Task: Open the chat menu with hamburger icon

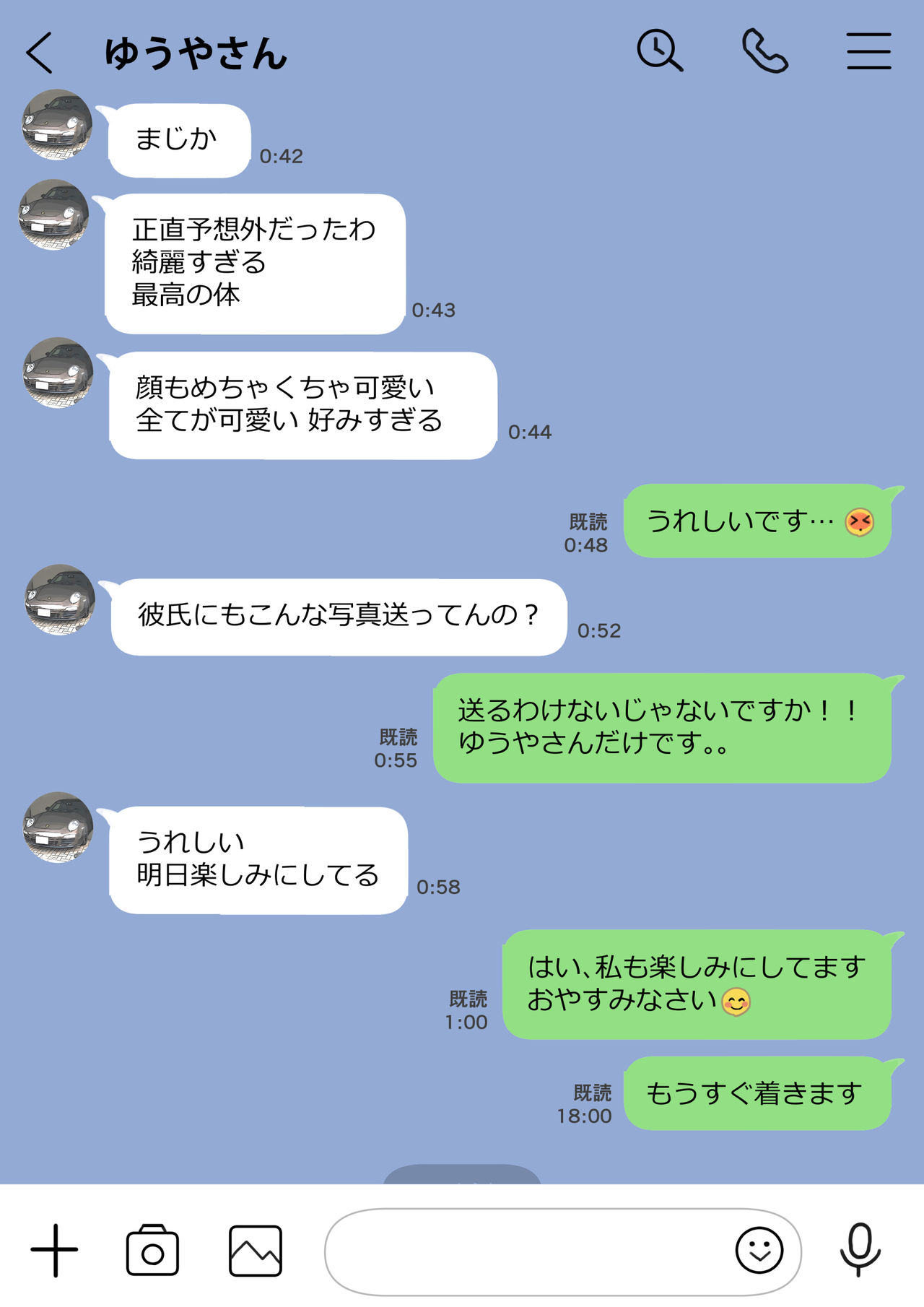Action: (x=868, y=51)
